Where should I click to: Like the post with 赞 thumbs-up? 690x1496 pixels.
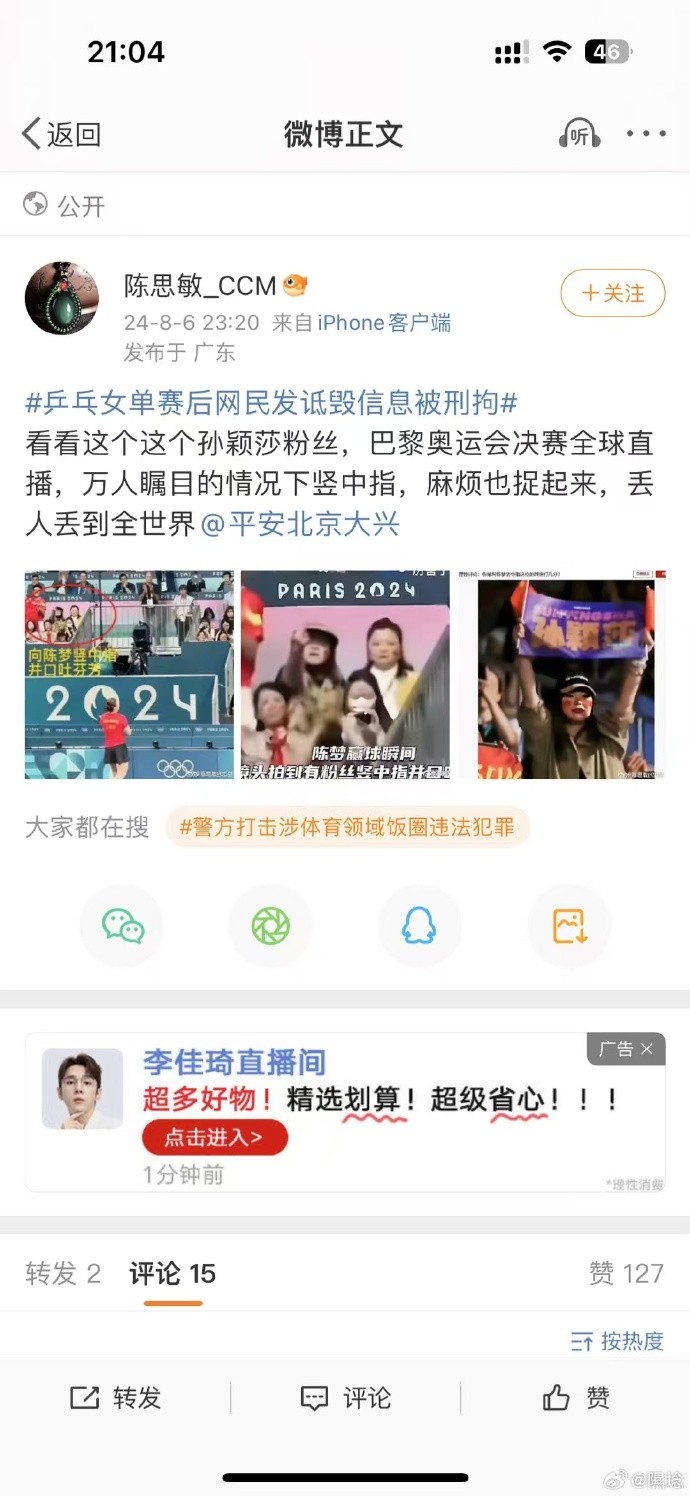point(576,1398)
